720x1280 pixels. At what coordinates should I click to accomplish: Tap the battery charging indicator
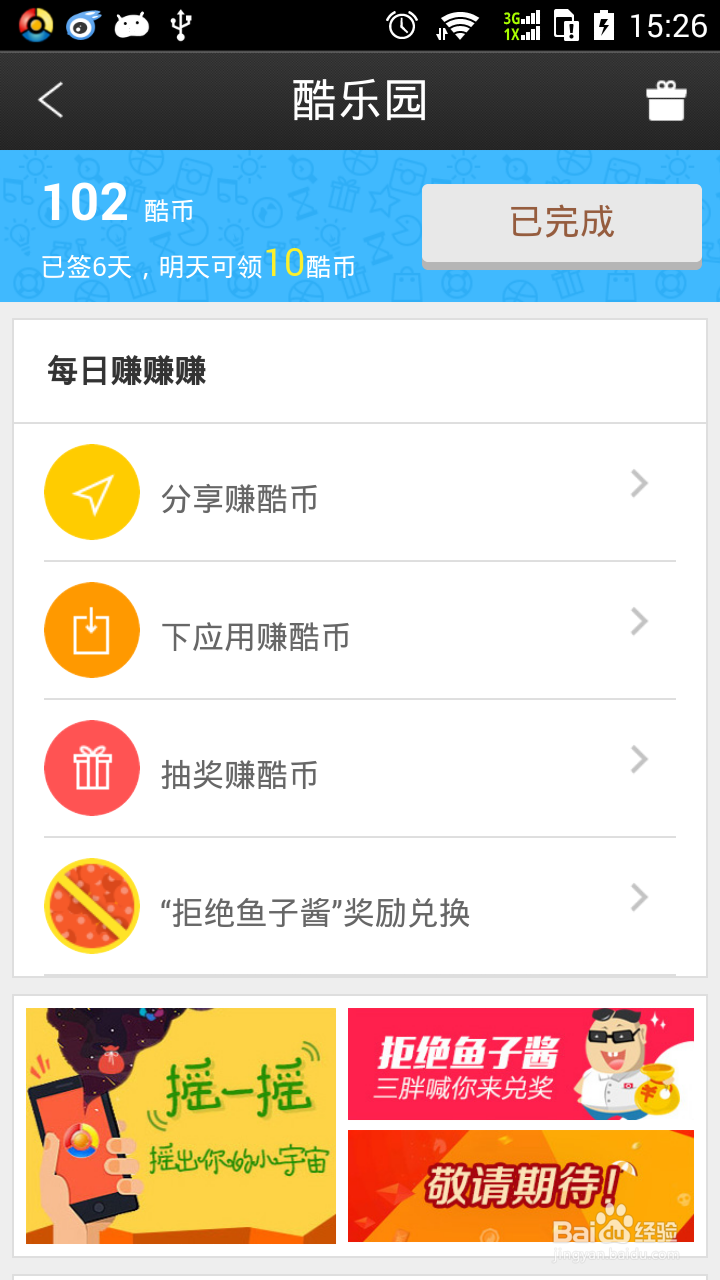tap(603, 25)
